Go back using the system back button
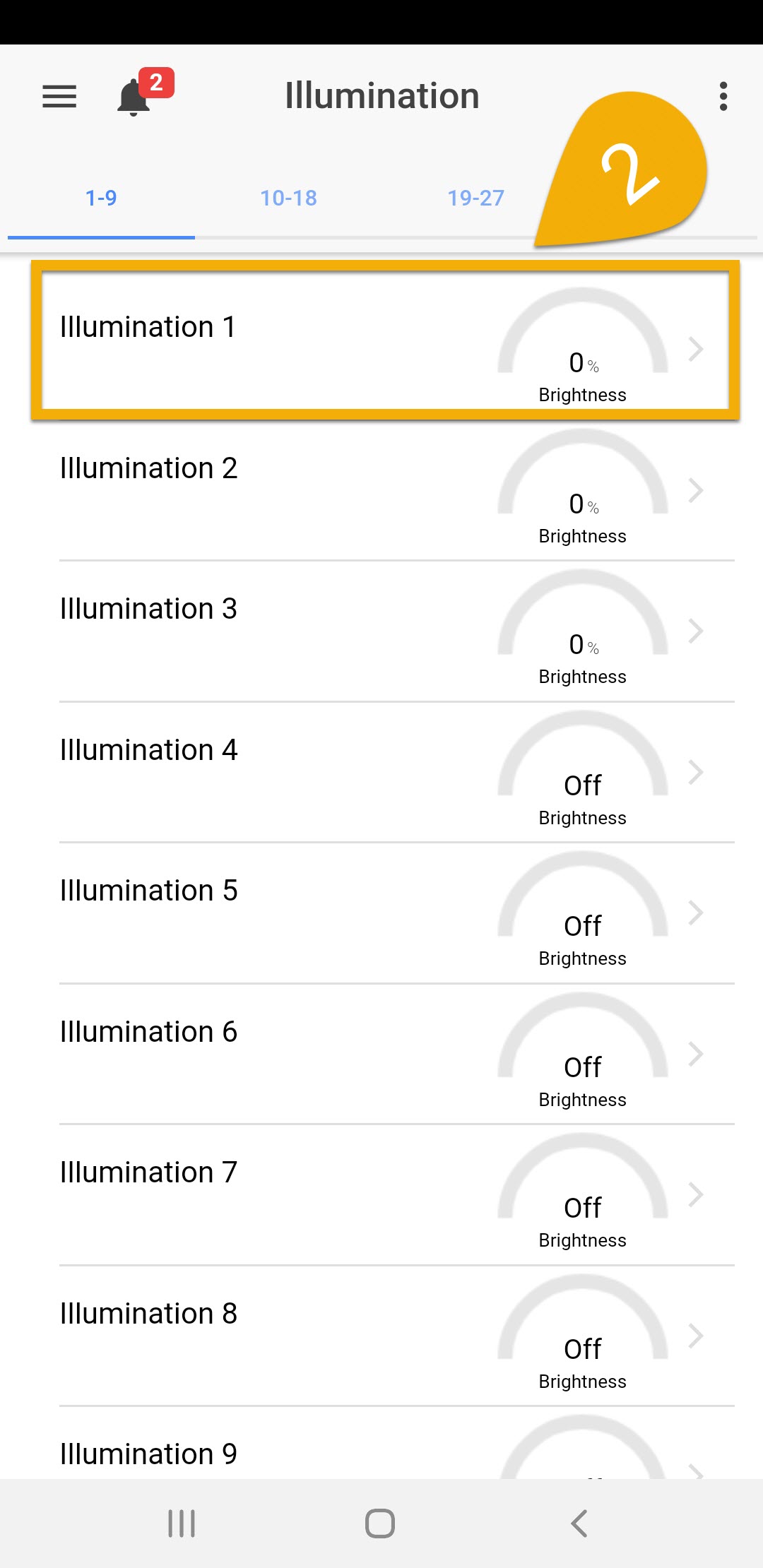763x1568 pixels. (x=579, y=1524)
